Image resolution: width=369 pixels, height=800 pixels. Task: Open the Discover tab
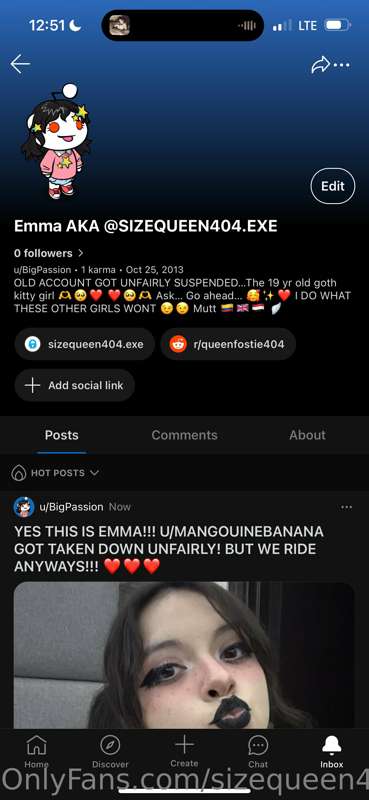click(x=110, y=753)
